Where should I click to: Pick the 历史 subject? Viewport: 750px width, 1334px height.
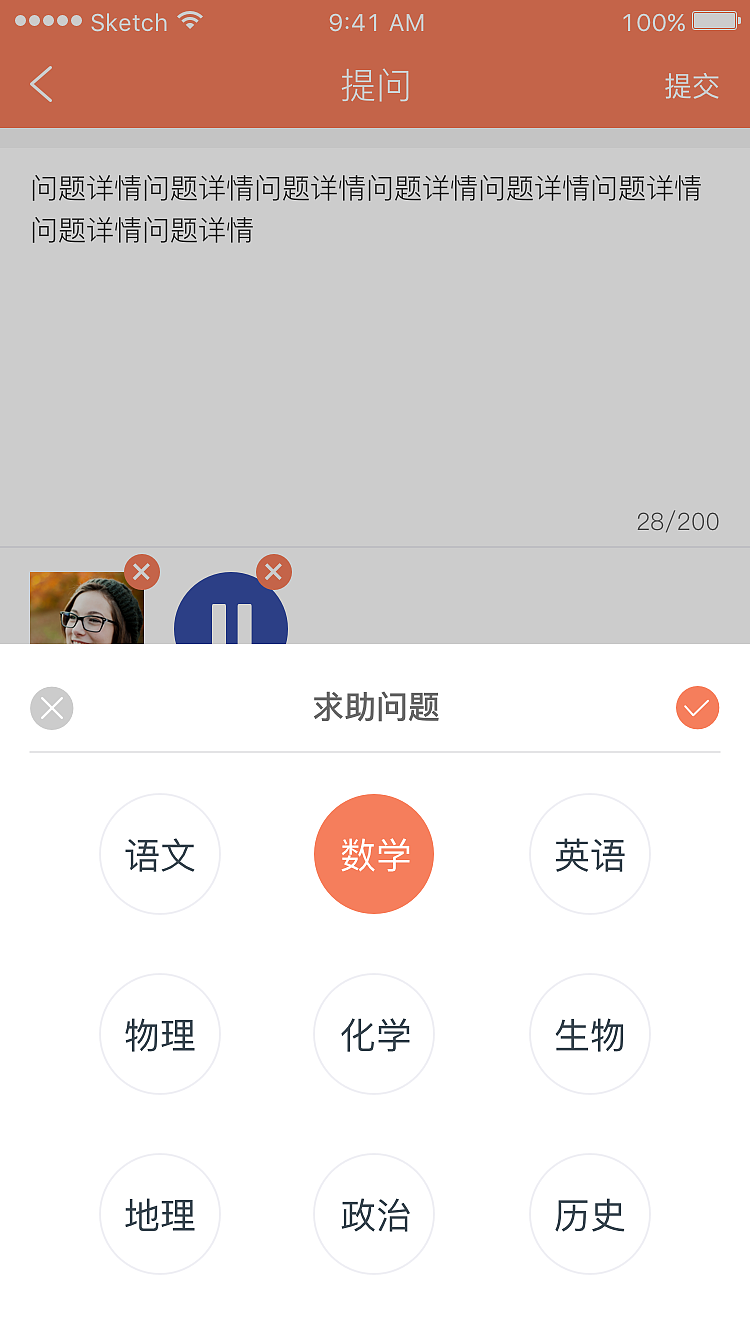pos(590,1215)
